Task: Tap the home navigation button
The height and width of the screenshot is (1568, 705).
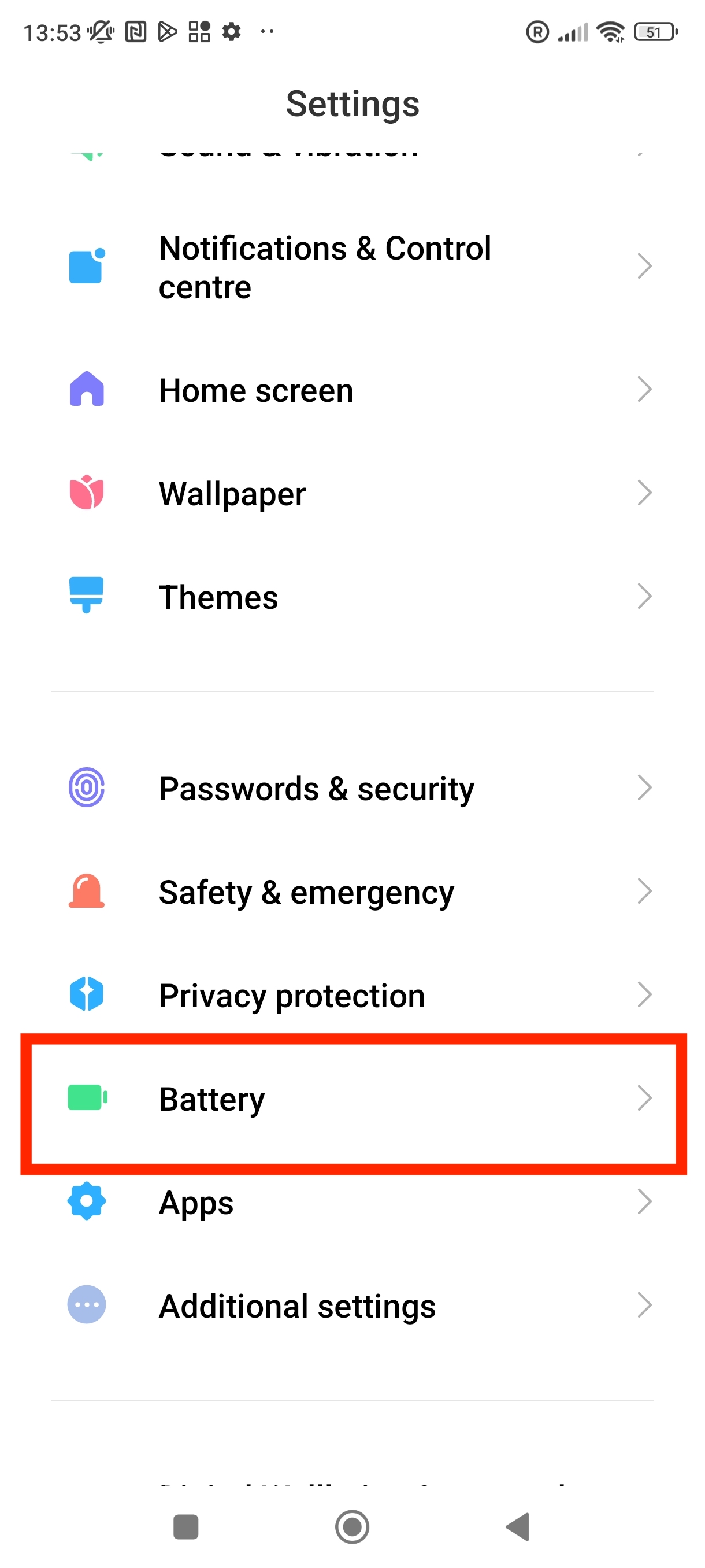Action: [352, 1526]
